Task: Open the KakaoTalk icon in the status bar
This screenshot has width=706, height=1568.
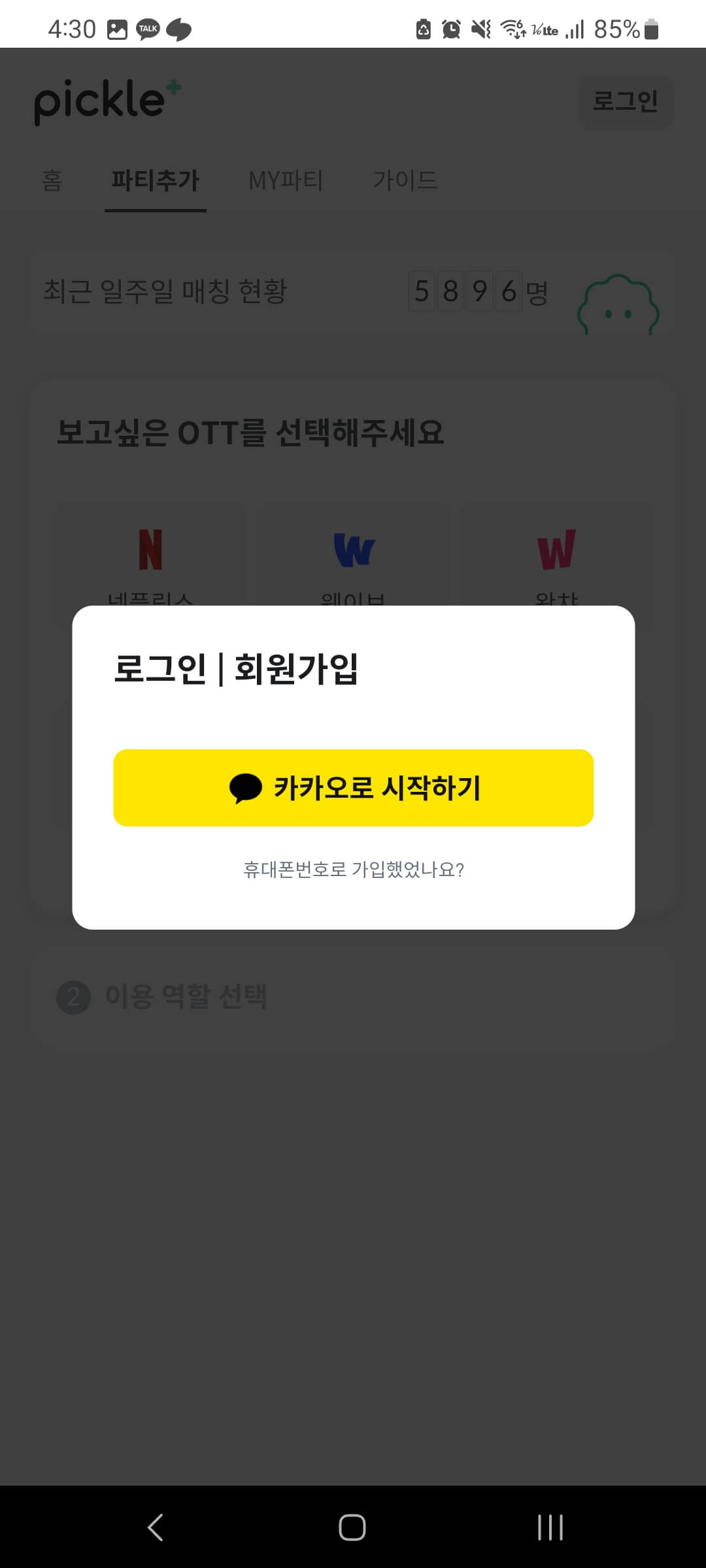Action: [148, 27]
